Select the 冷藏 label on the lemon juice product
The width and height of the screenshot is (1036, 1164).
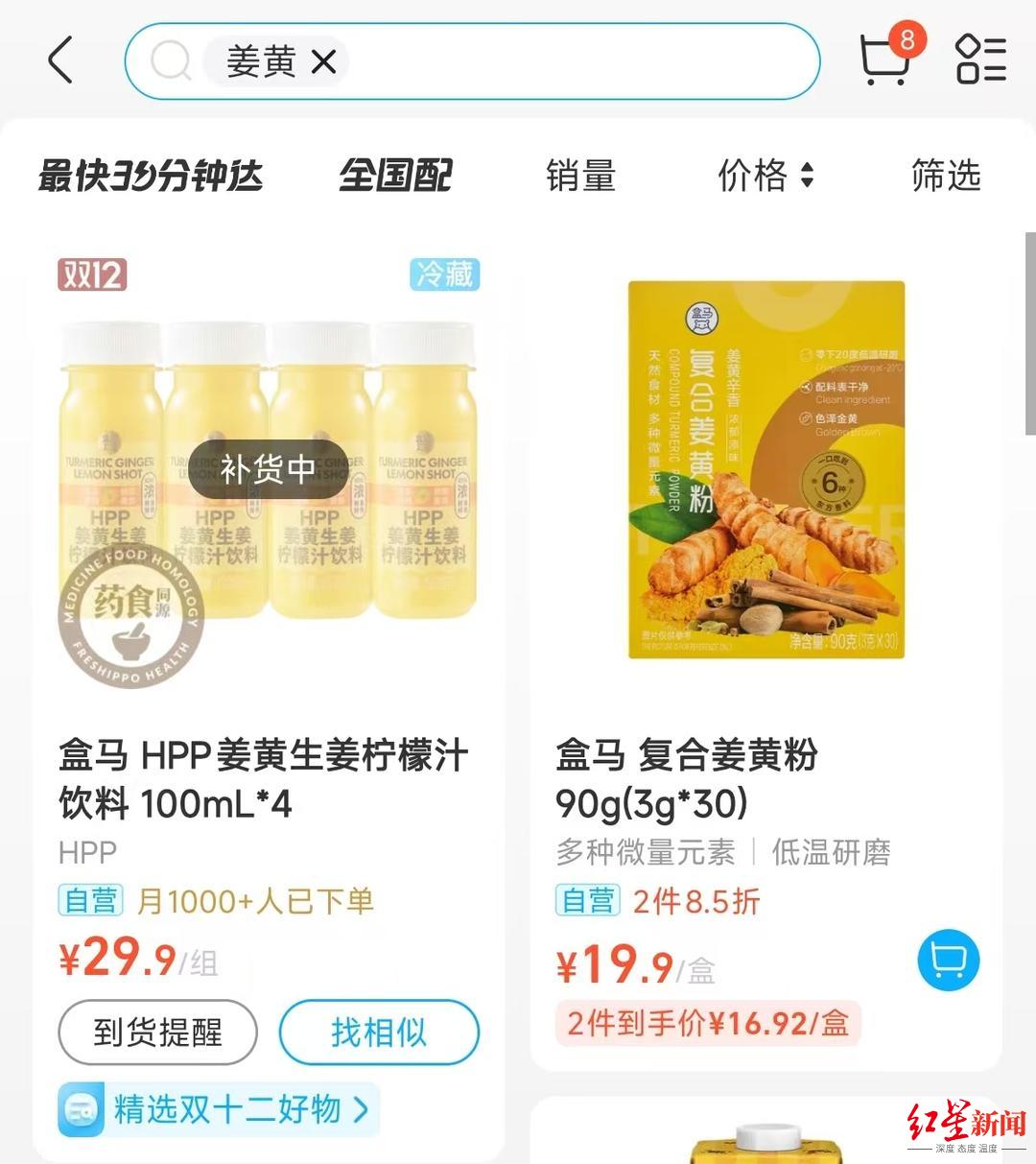(444, 274)
